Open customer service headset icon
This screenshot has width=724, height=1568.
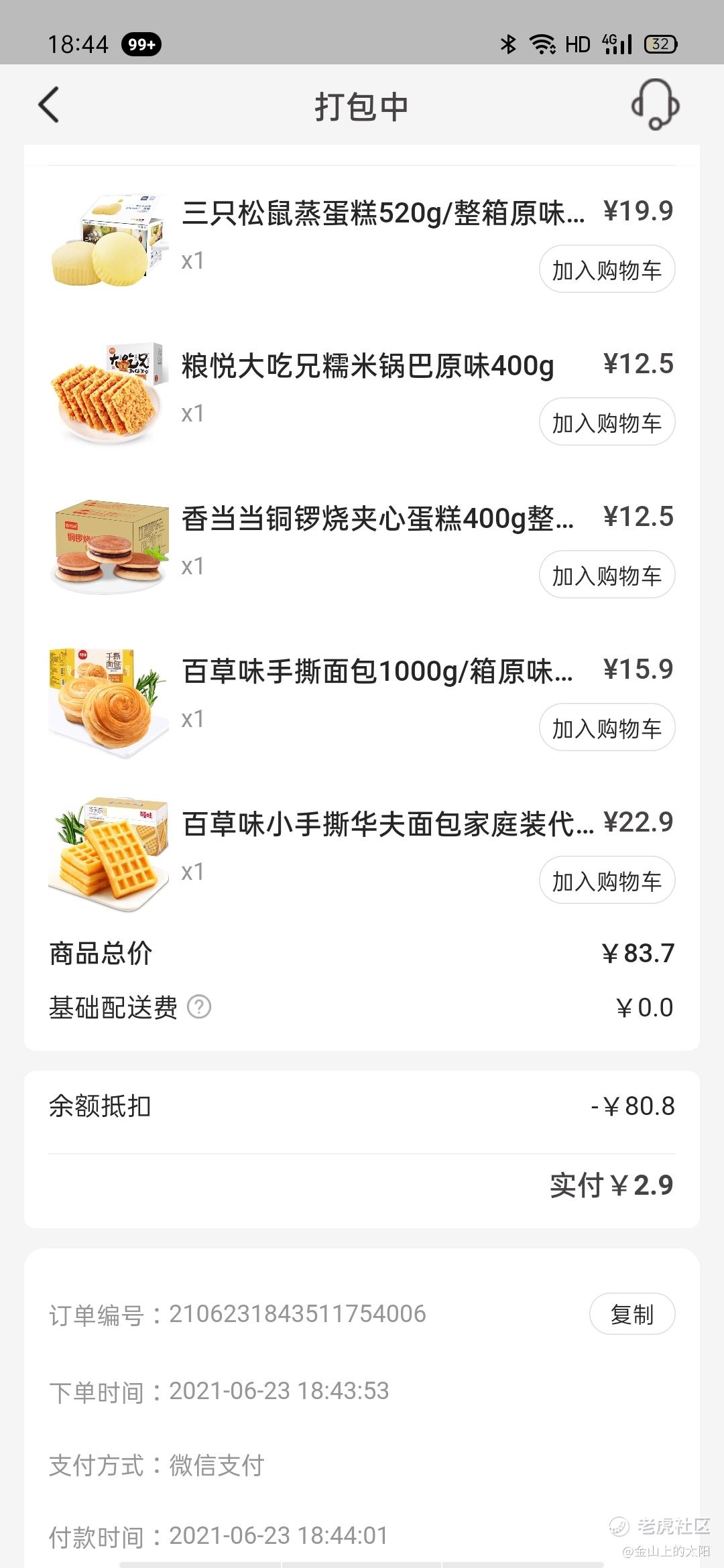[x=656, y=104]
